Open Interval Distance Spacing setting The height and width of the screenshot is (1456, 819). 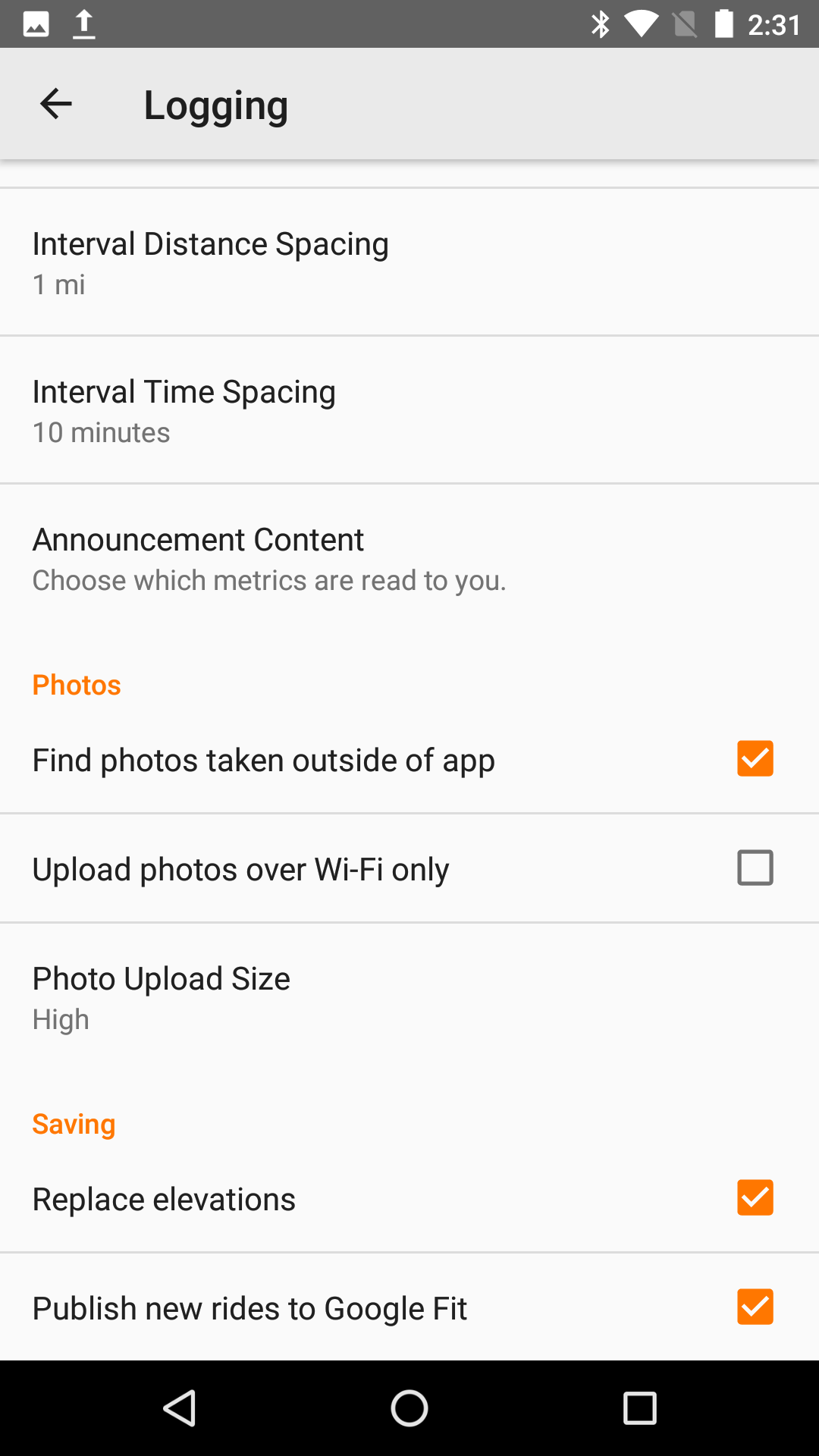pyautogui.click(x=409, y=262)
